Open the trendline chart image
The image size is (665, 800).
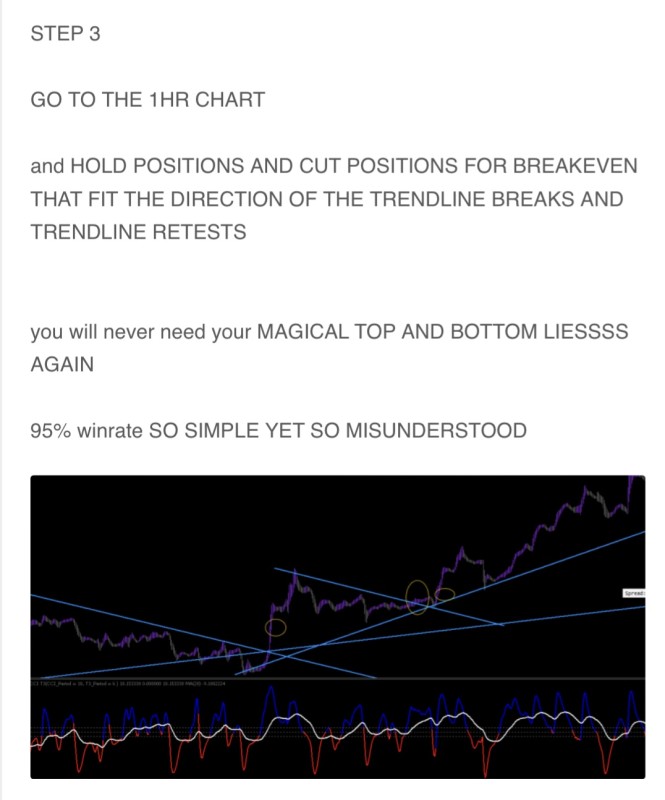click(338, 626)
